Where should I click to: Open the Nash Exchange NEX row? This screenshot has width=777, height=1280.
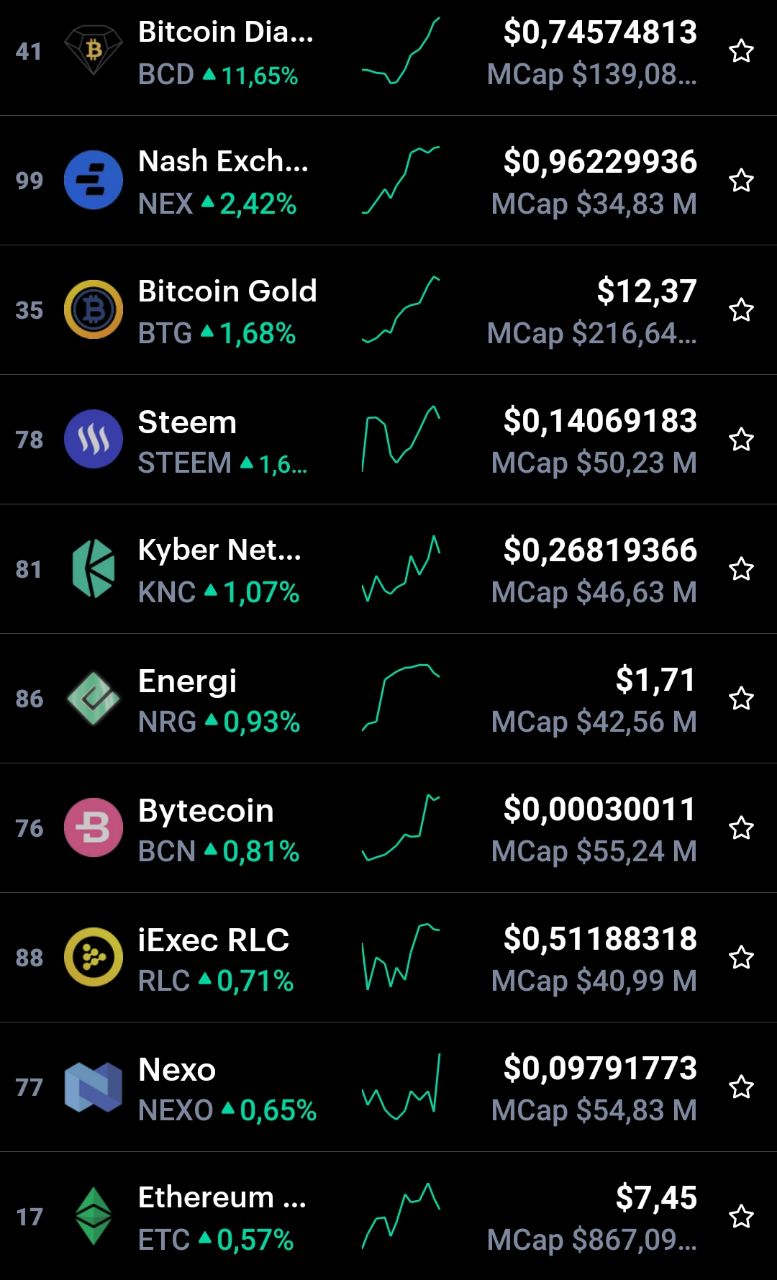[x=388, y=180]
